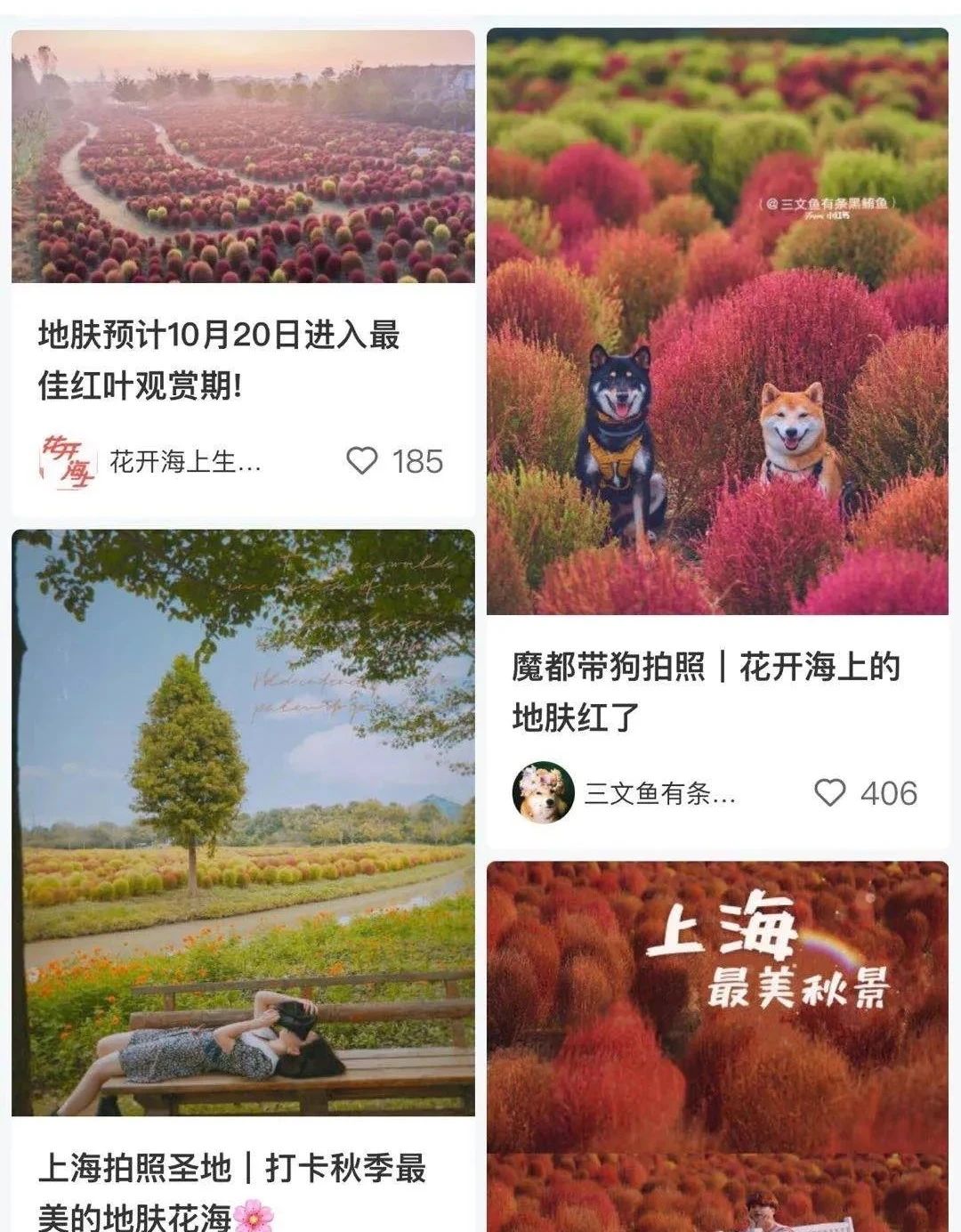The width and height of the screenshot is (961, 1232).
Task: Like the 地肤预计10月20日 post
Action: (x=361, y=461)
